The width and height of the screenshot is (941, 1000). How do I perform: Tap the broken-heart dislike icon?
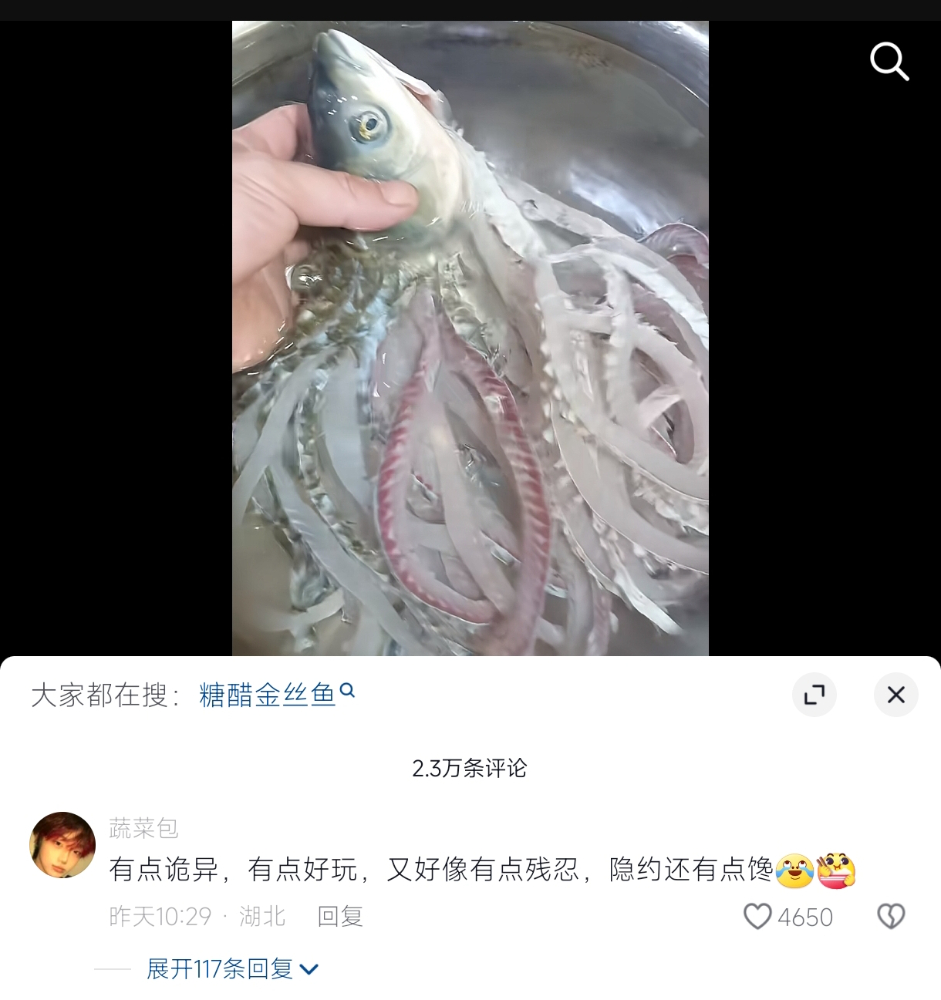[890, 916]
